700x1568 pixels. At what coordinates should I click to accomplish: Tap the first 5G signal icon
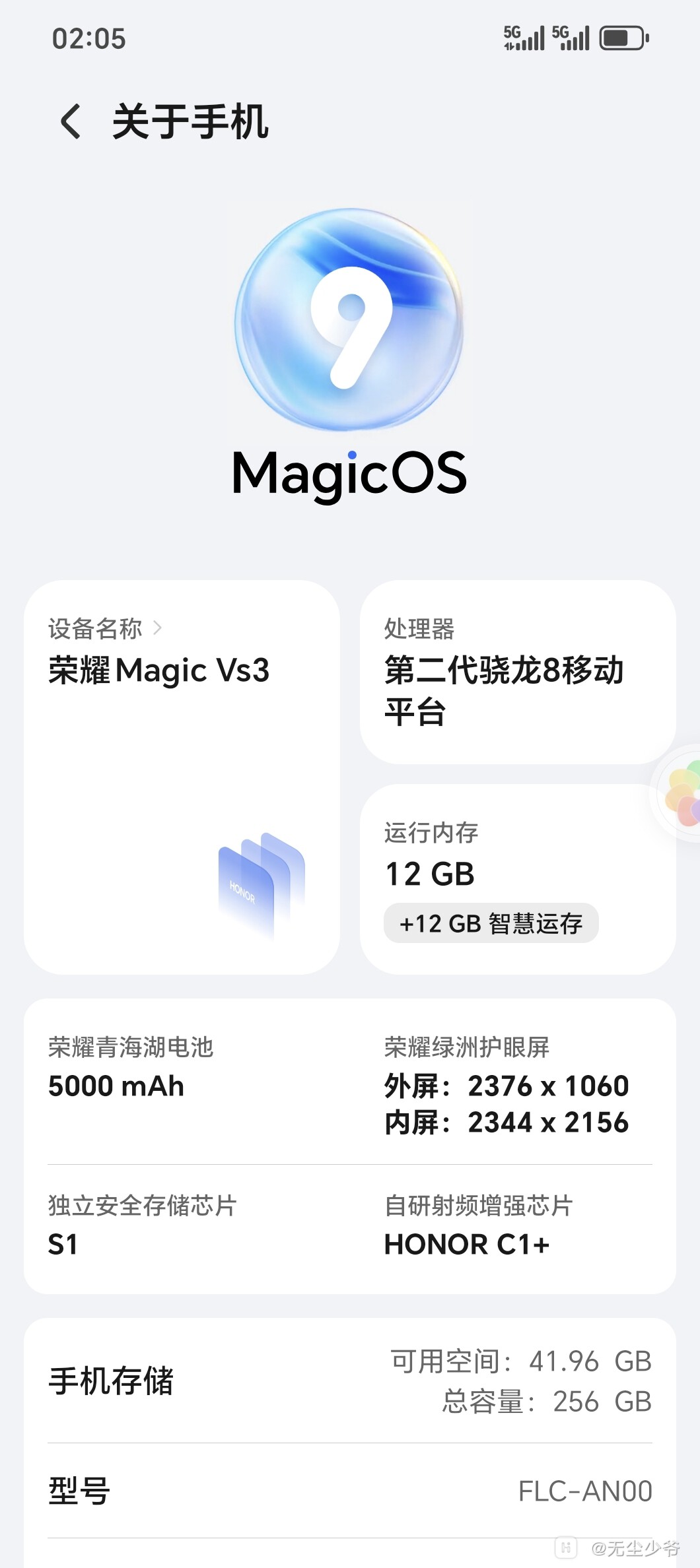pyautogui.click(x=522, y=38)
